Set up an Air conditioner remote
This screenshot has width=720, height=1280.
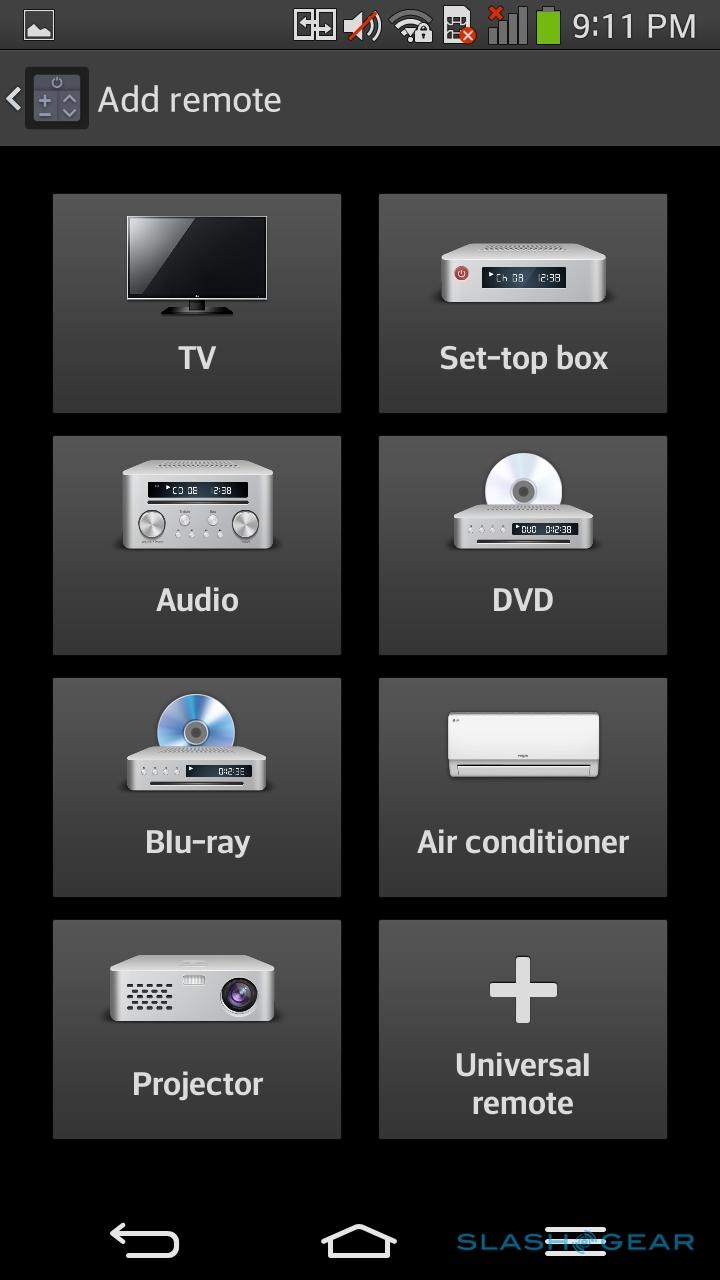point(523,787)
